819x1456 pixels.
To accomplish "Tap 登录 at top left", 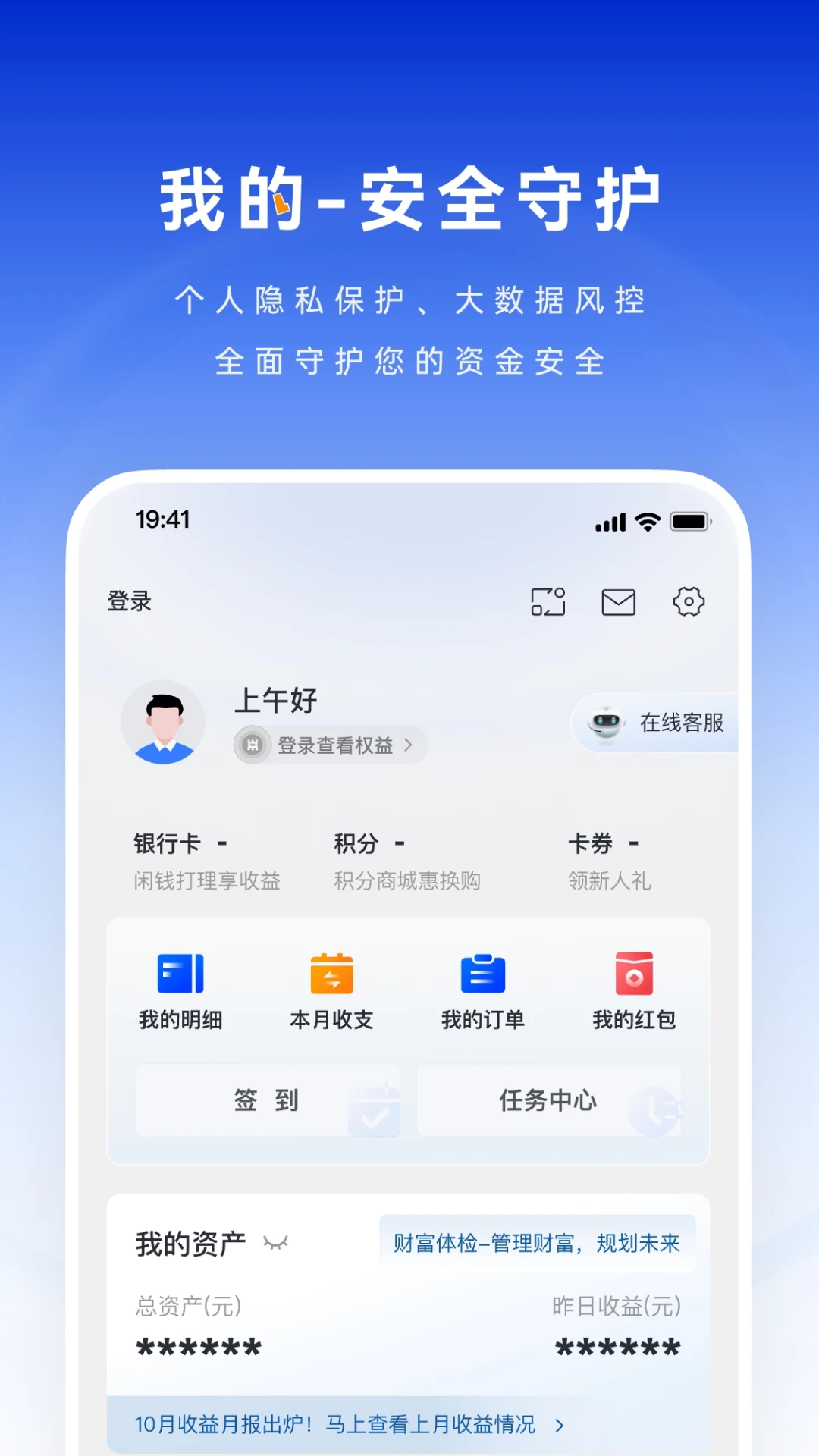I will click(x=129, y=601).
